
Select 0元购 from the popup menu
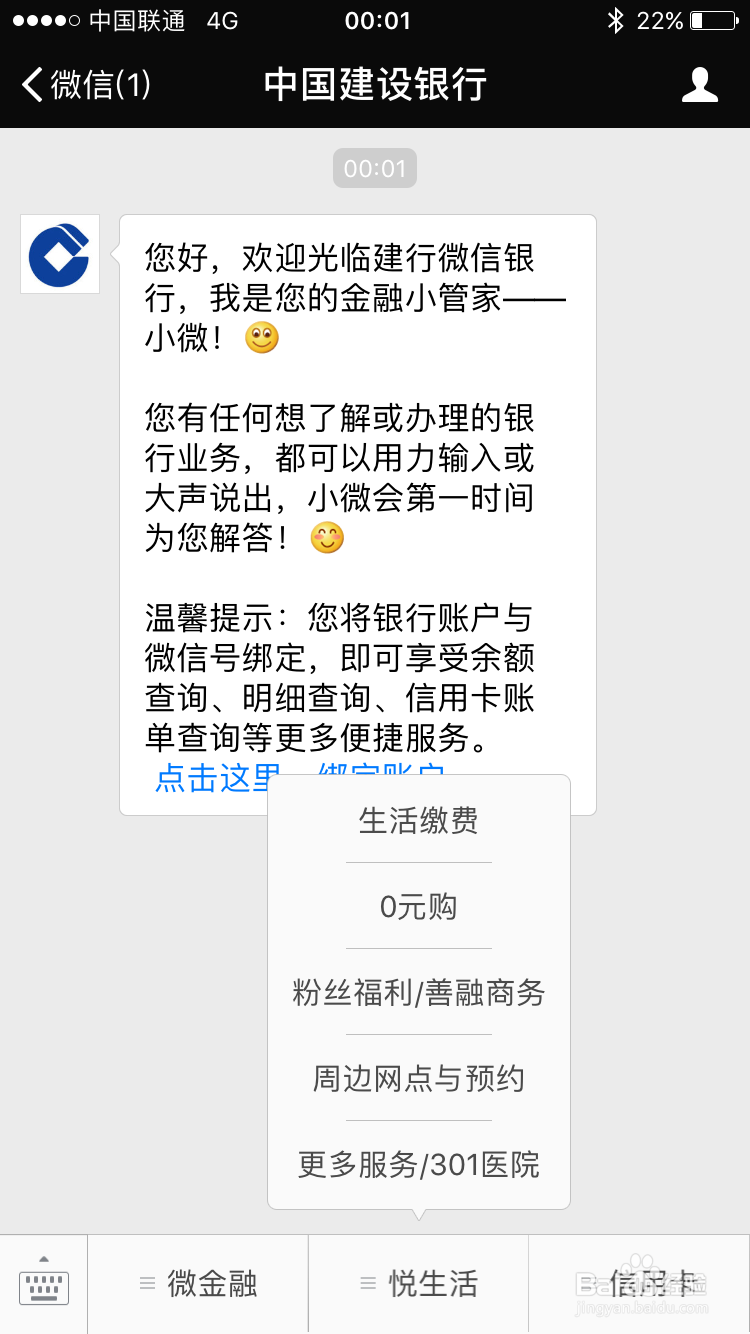pos(418,906)
